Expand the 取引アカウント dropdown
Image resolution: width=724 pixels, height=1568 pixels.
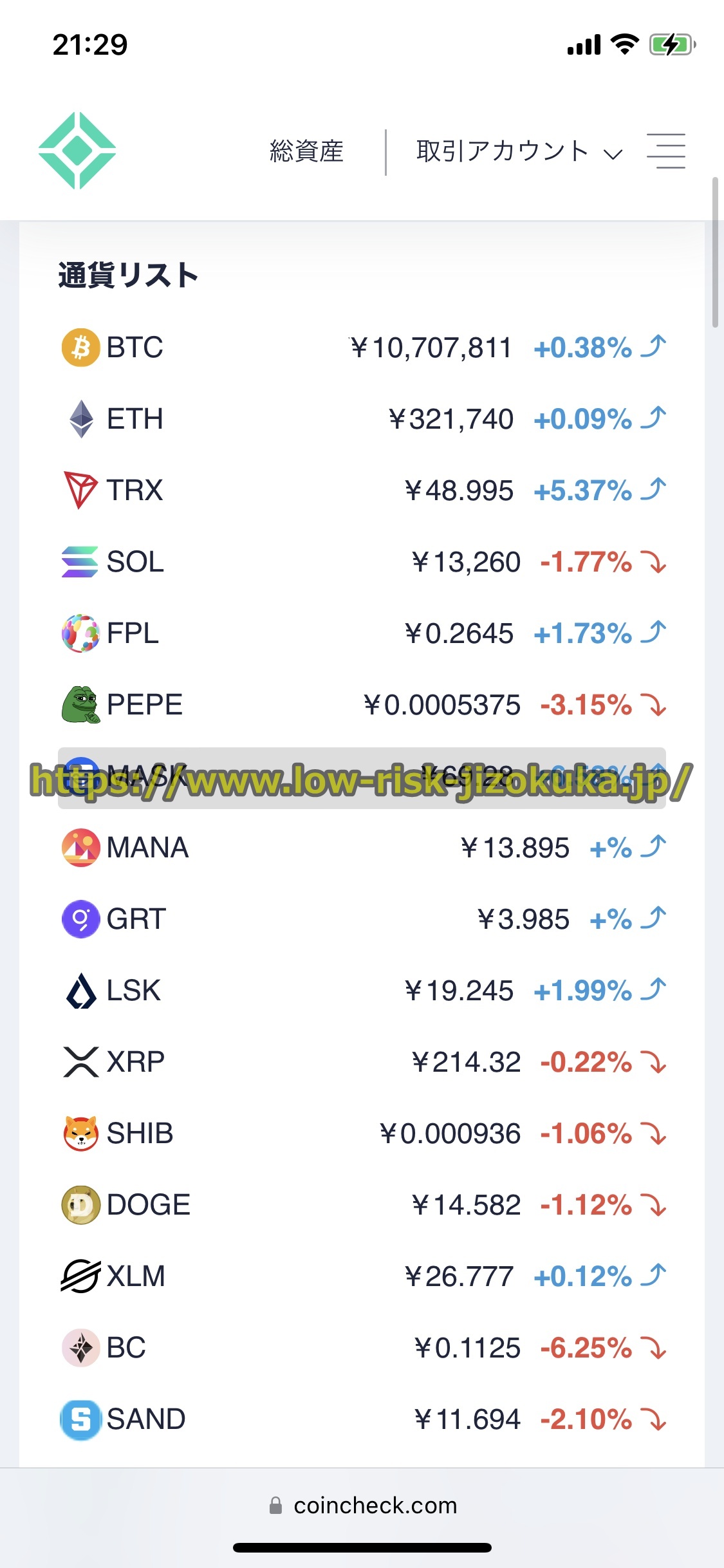coord(519,152)
